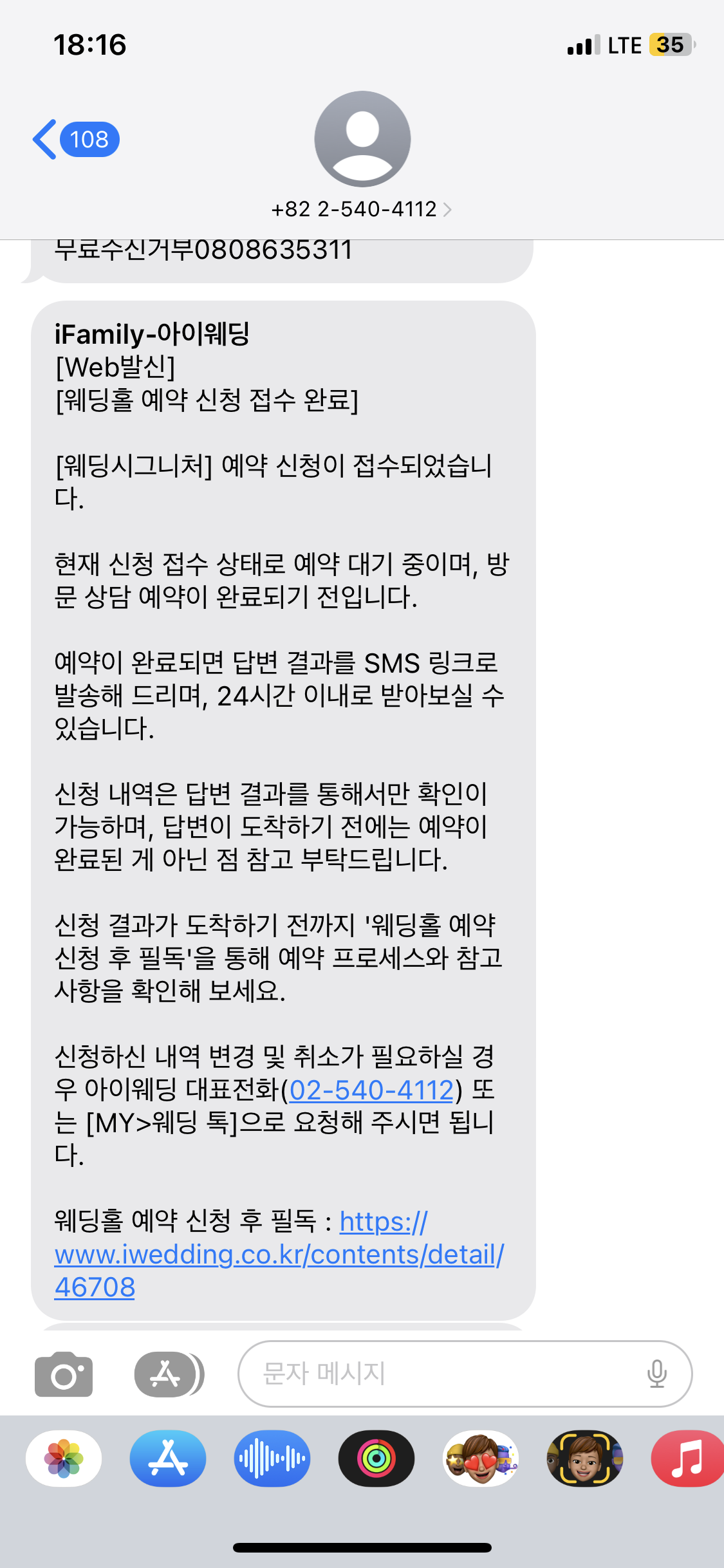
Task: Open contact details for +82 2-540-4112
Action: click(362, 209)
